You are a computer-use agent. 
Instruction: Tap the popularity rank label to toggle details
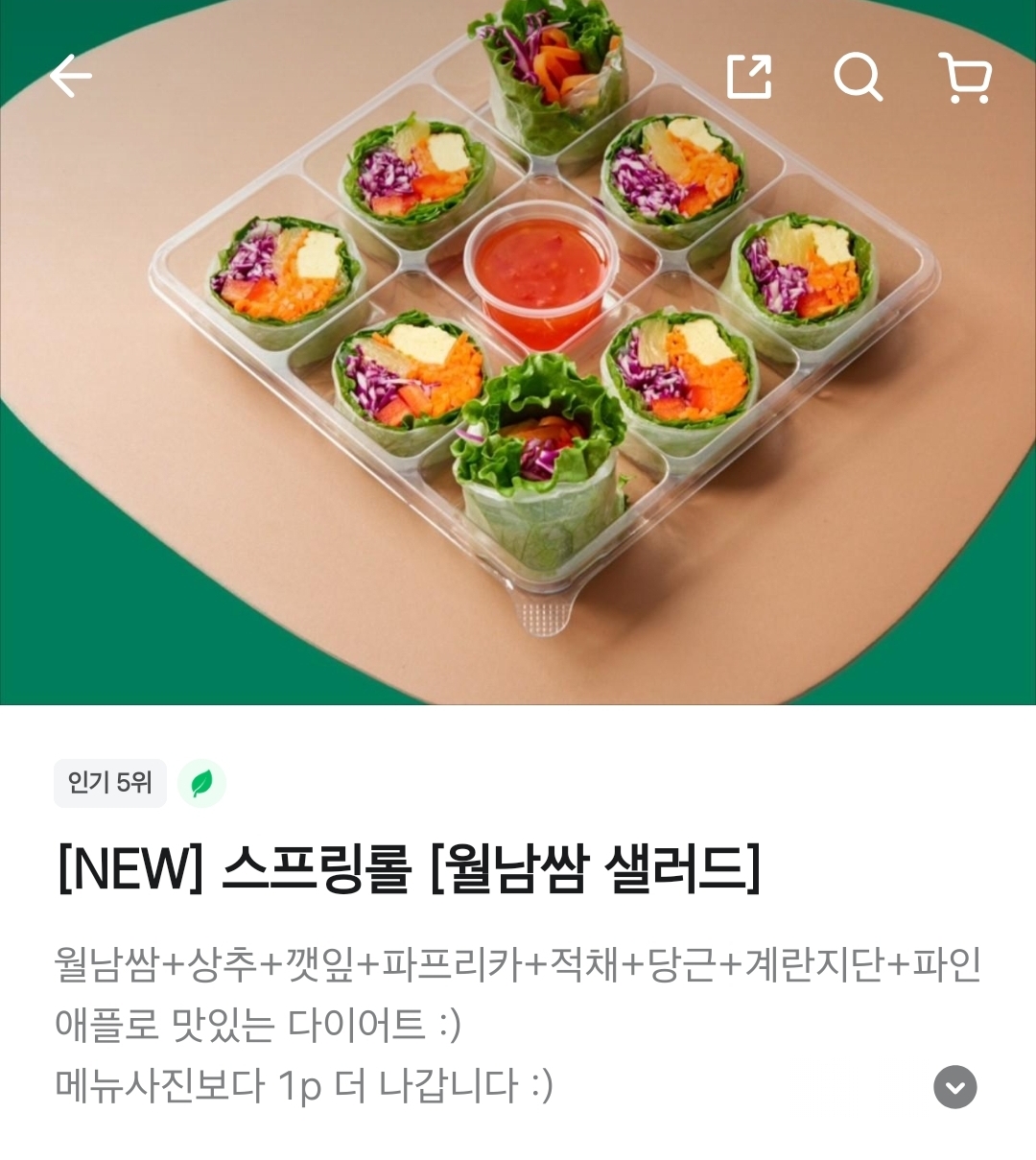click(x=109, y=784)
